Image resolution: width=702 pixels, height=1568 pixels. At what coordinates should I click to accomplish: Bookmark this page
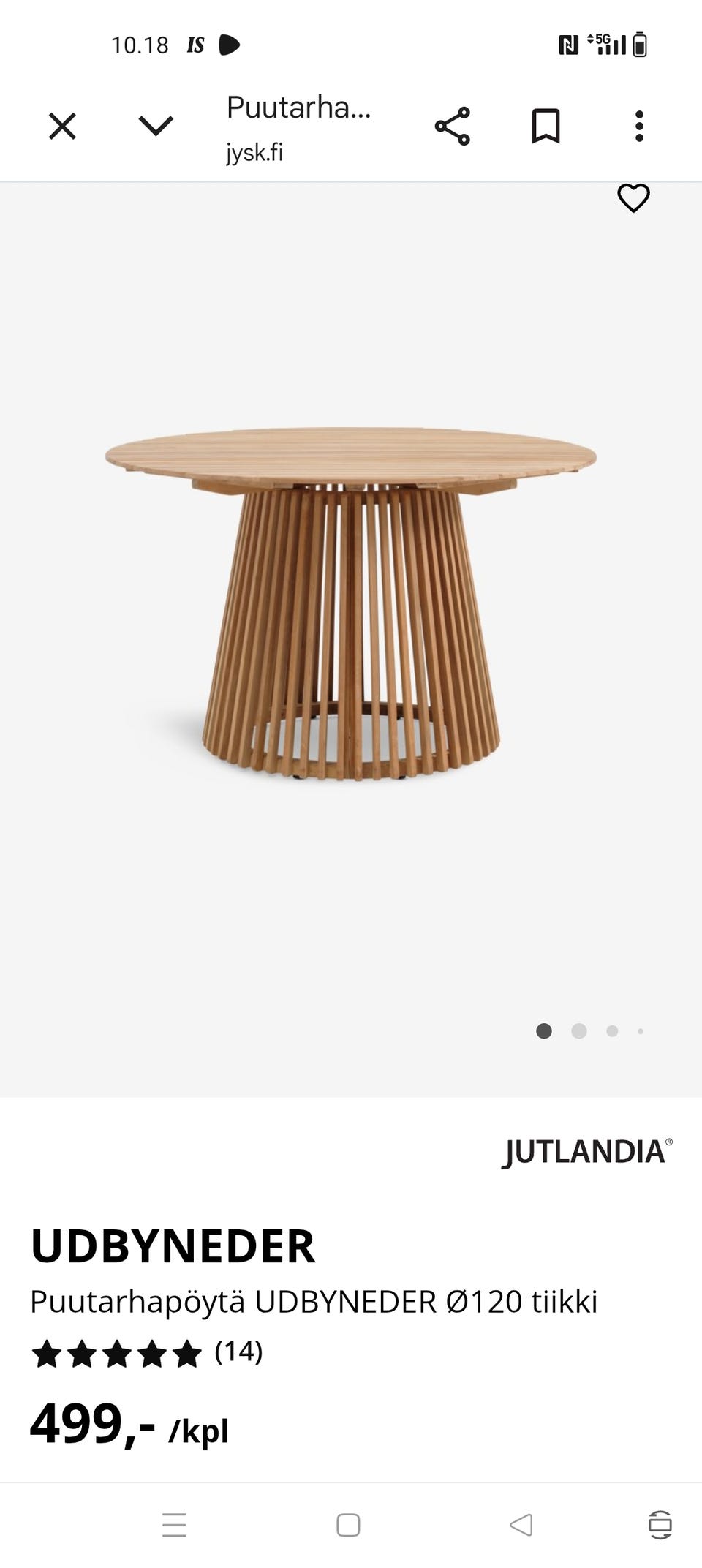coord(546,127)
